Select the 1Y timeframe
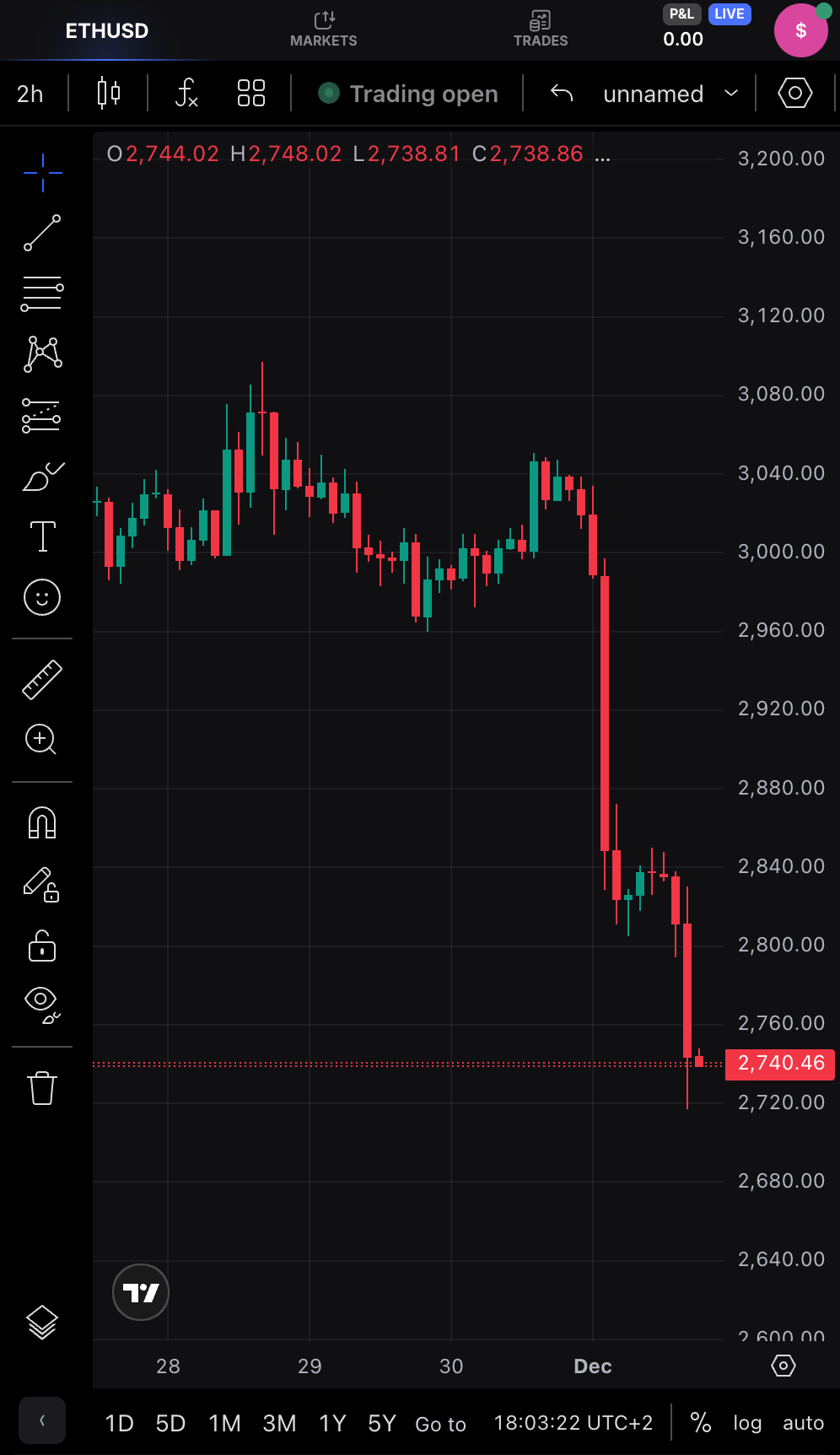The height and width of the screenshot is (1455, 840). [x=331, y=1423]
